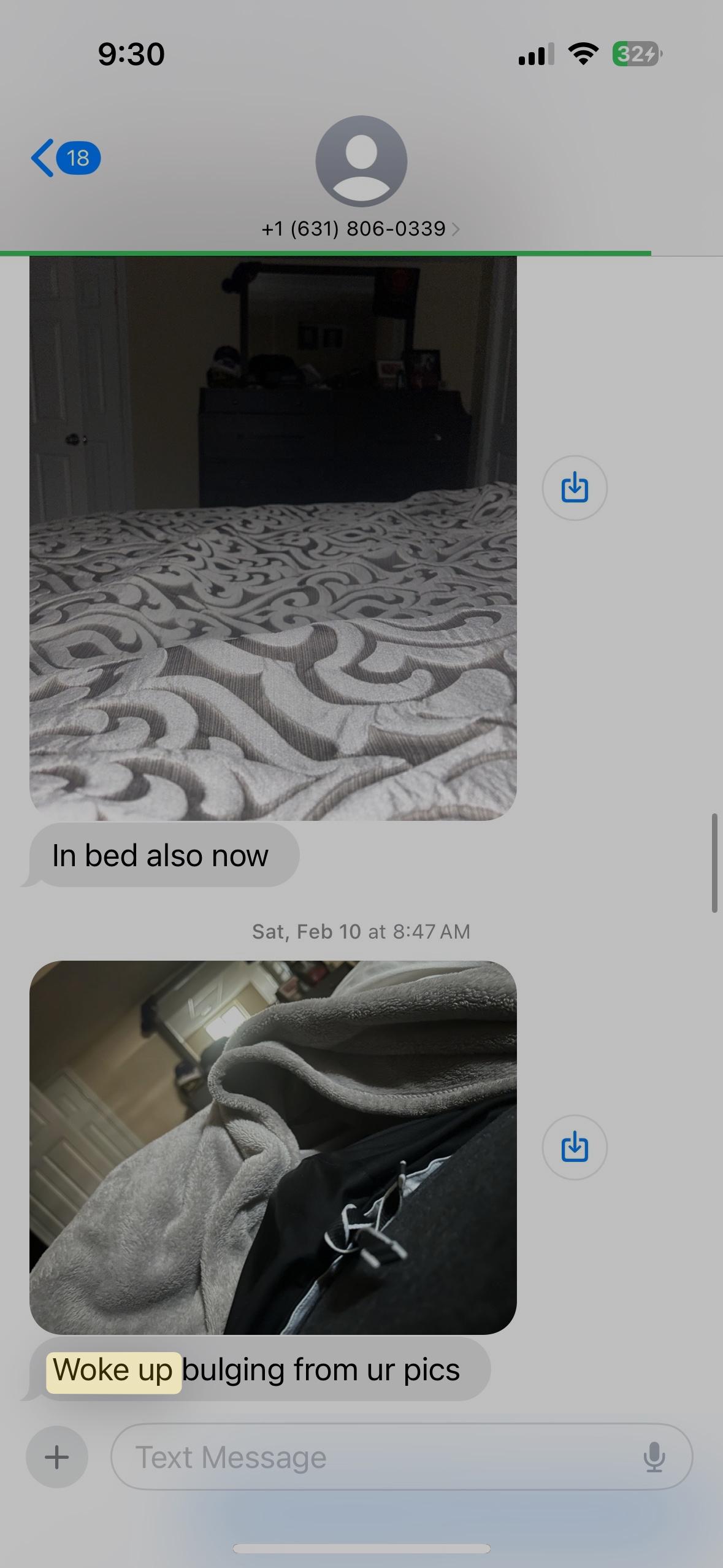Go back to the messages list
723x1568 pixels.
(x=66, y=158)
